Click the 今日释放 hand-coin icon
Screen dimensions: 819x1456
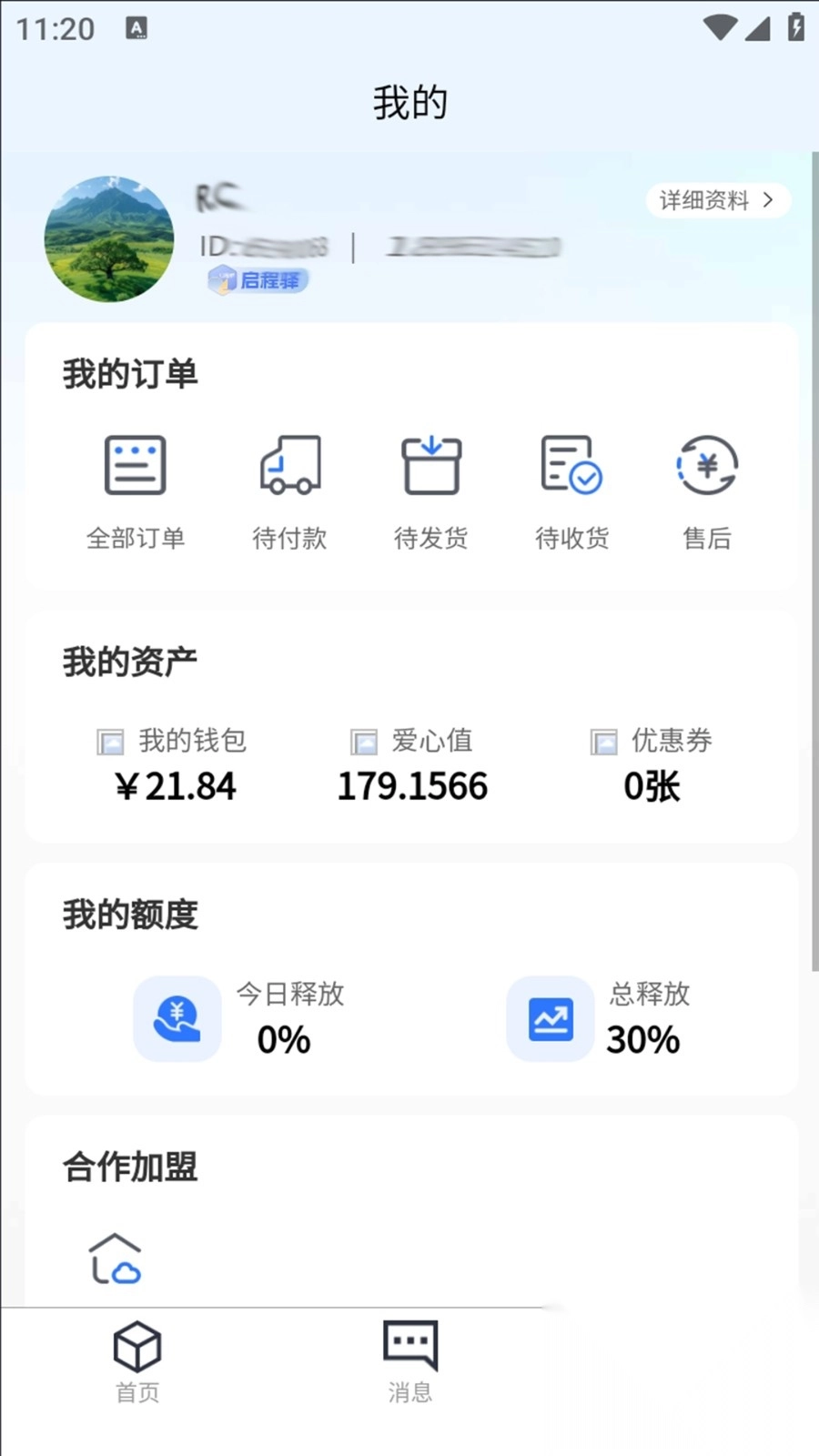point(177,1019)
